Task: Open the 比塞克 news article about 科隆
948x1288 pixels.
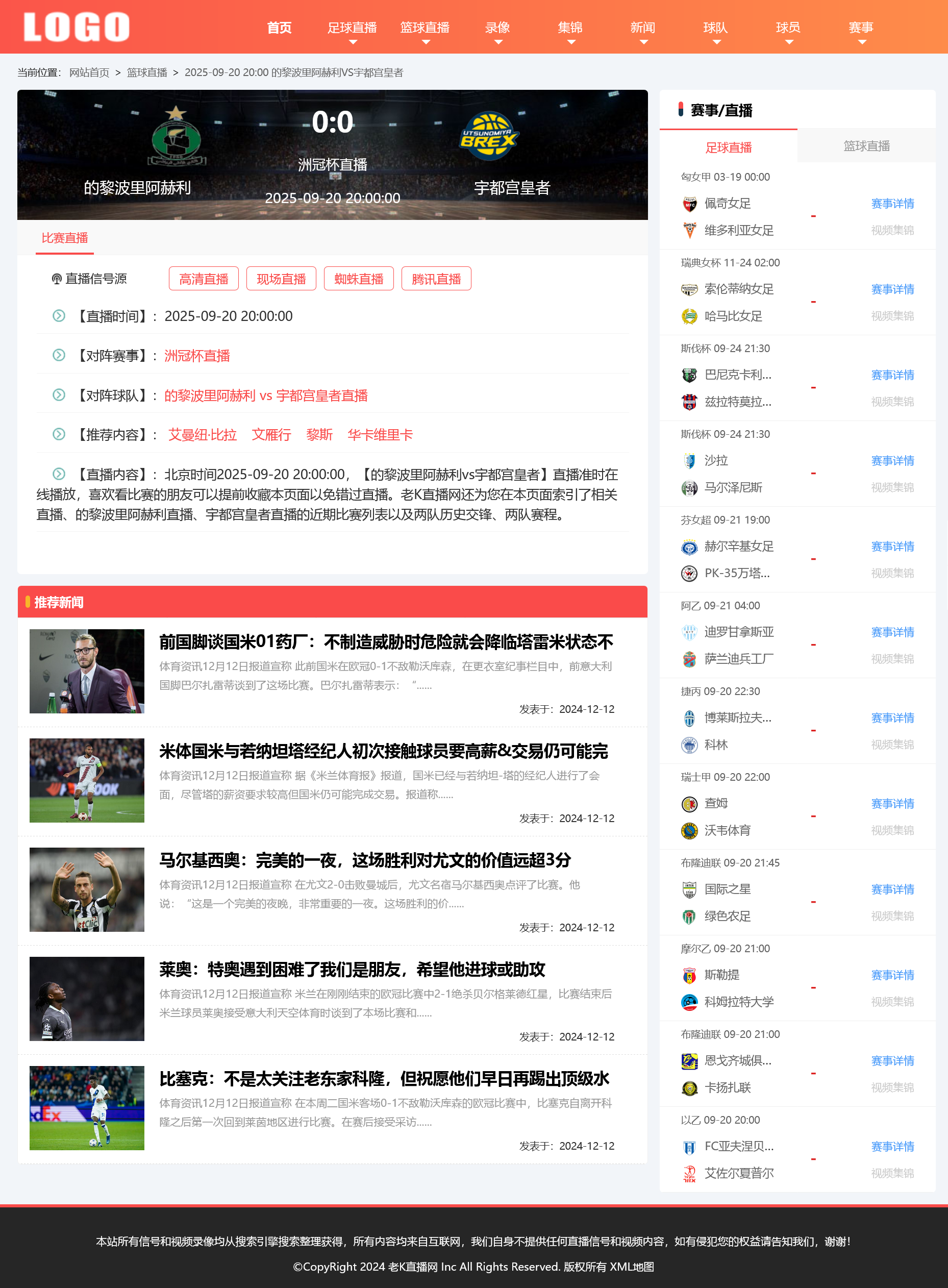Action: (x=384, y=1078)
